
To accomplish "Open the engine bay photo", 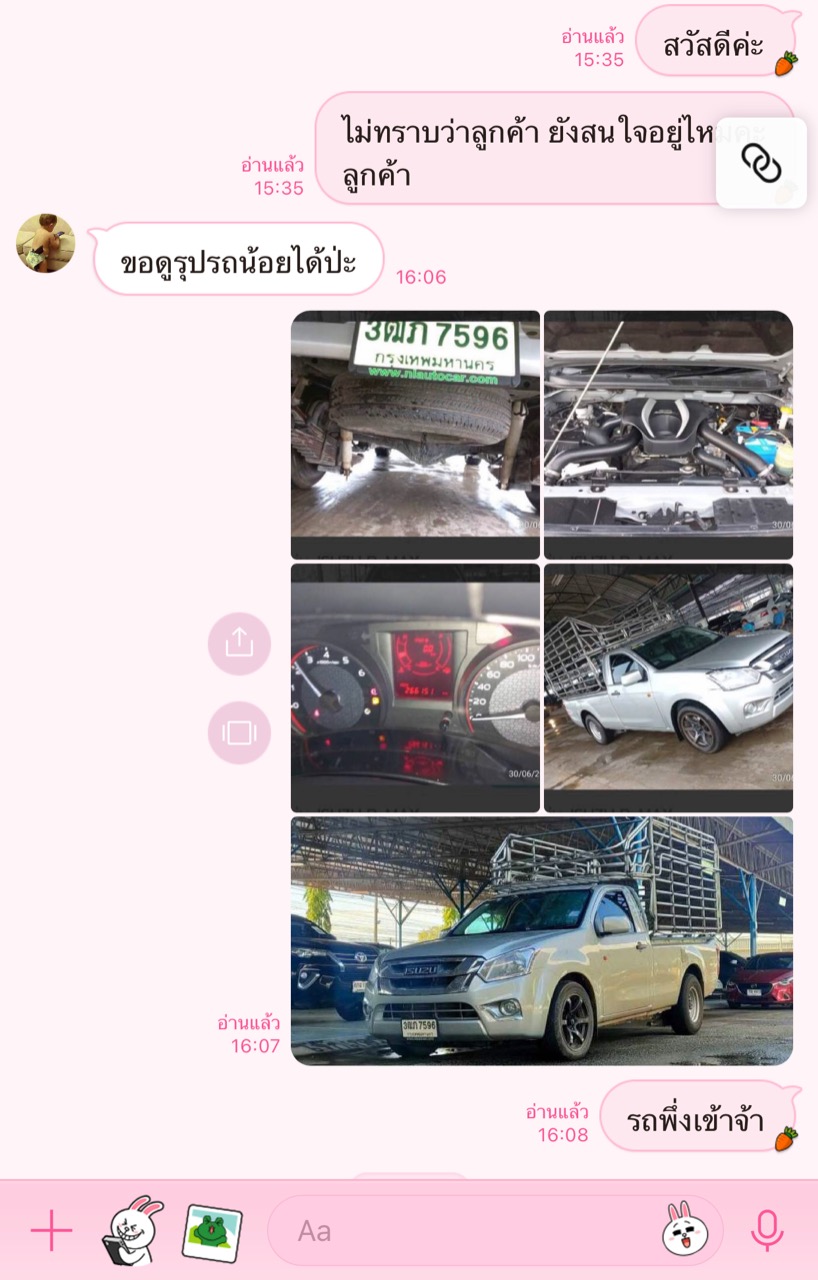I will tap(668, 434).
